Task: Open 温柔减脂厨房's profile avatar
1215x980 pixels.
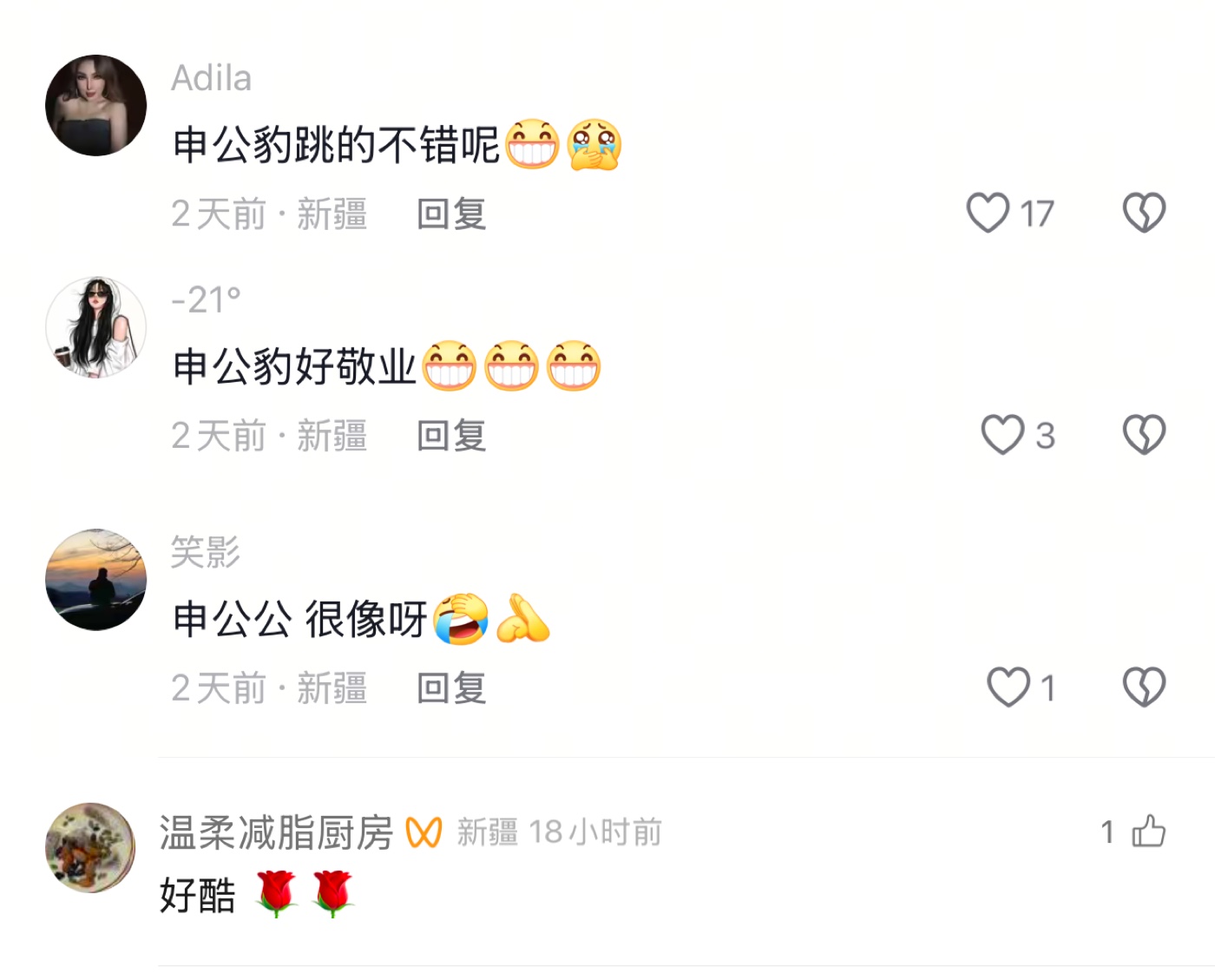Action: tap(90, 847)
